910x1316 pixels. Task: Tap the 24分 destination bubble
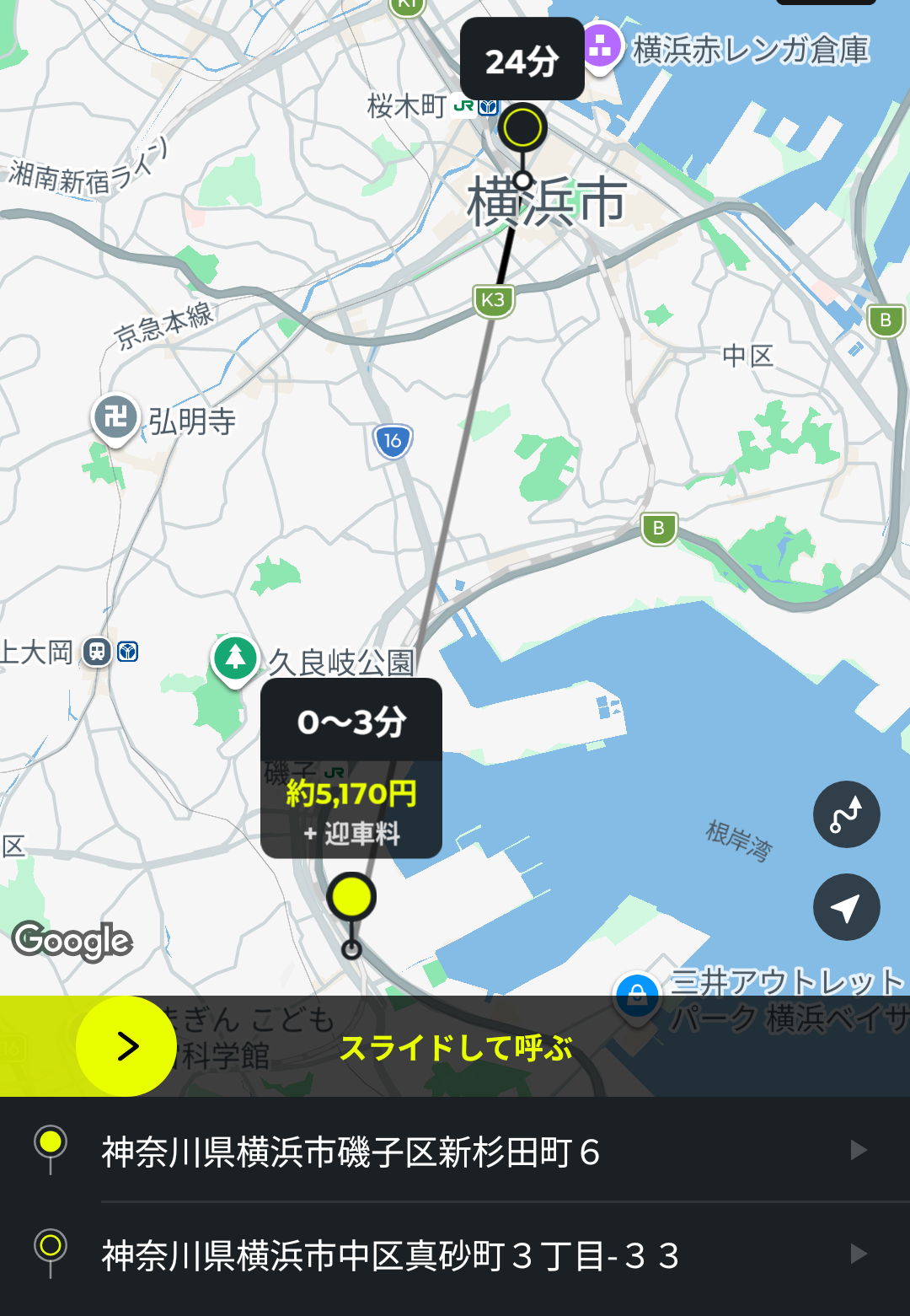pos(522,61)
